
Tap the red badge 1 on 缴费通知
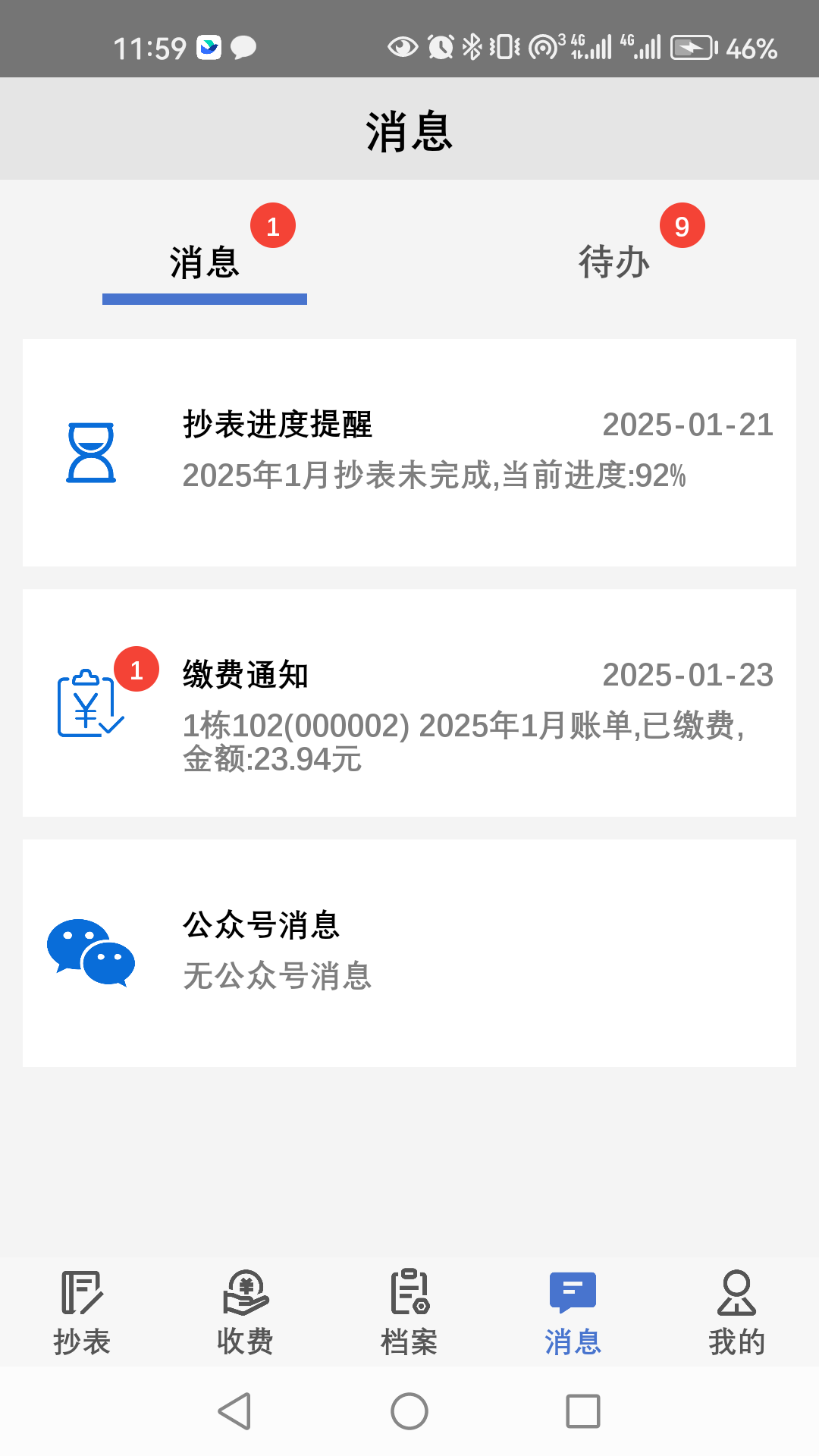click(136, 670)
